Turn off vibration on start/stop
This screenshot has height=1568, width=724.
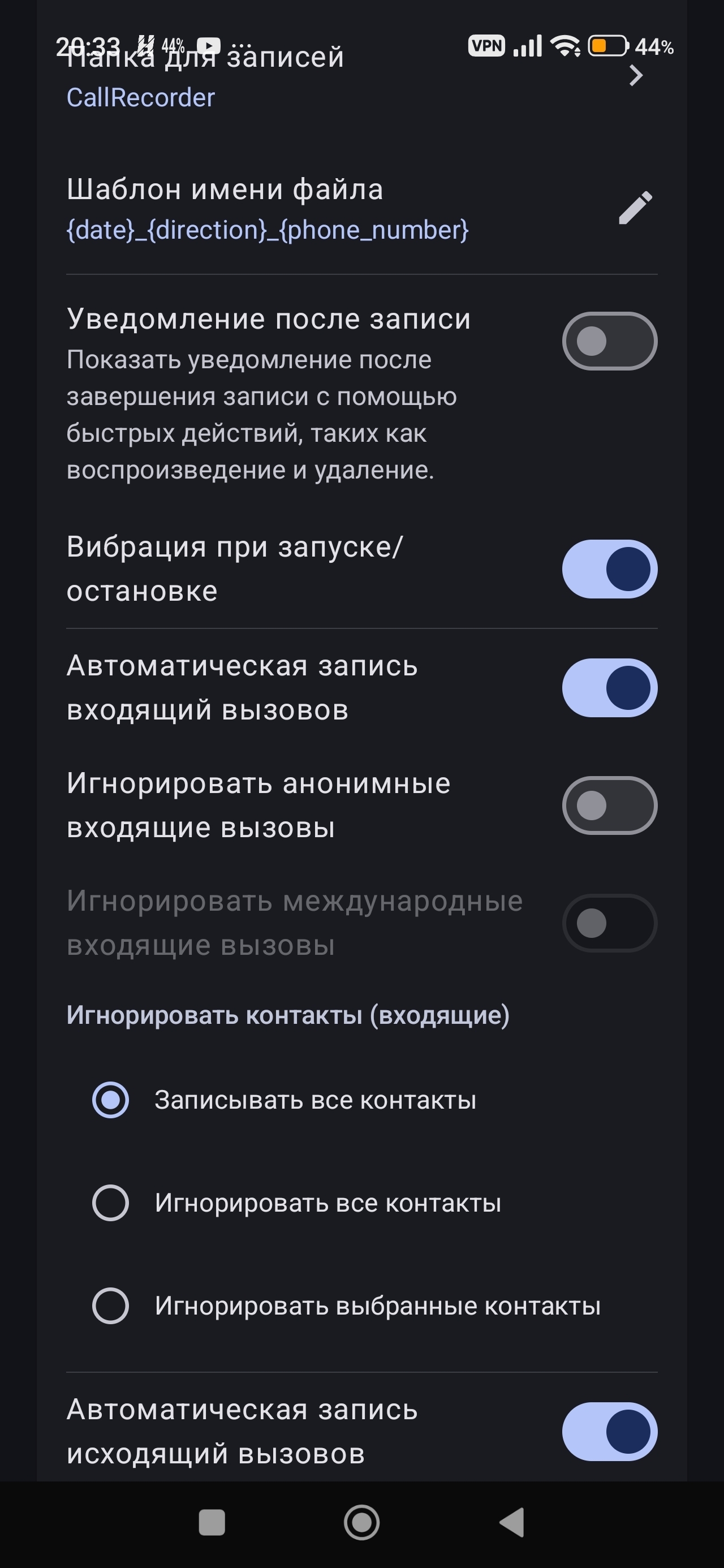coord(610,569)
